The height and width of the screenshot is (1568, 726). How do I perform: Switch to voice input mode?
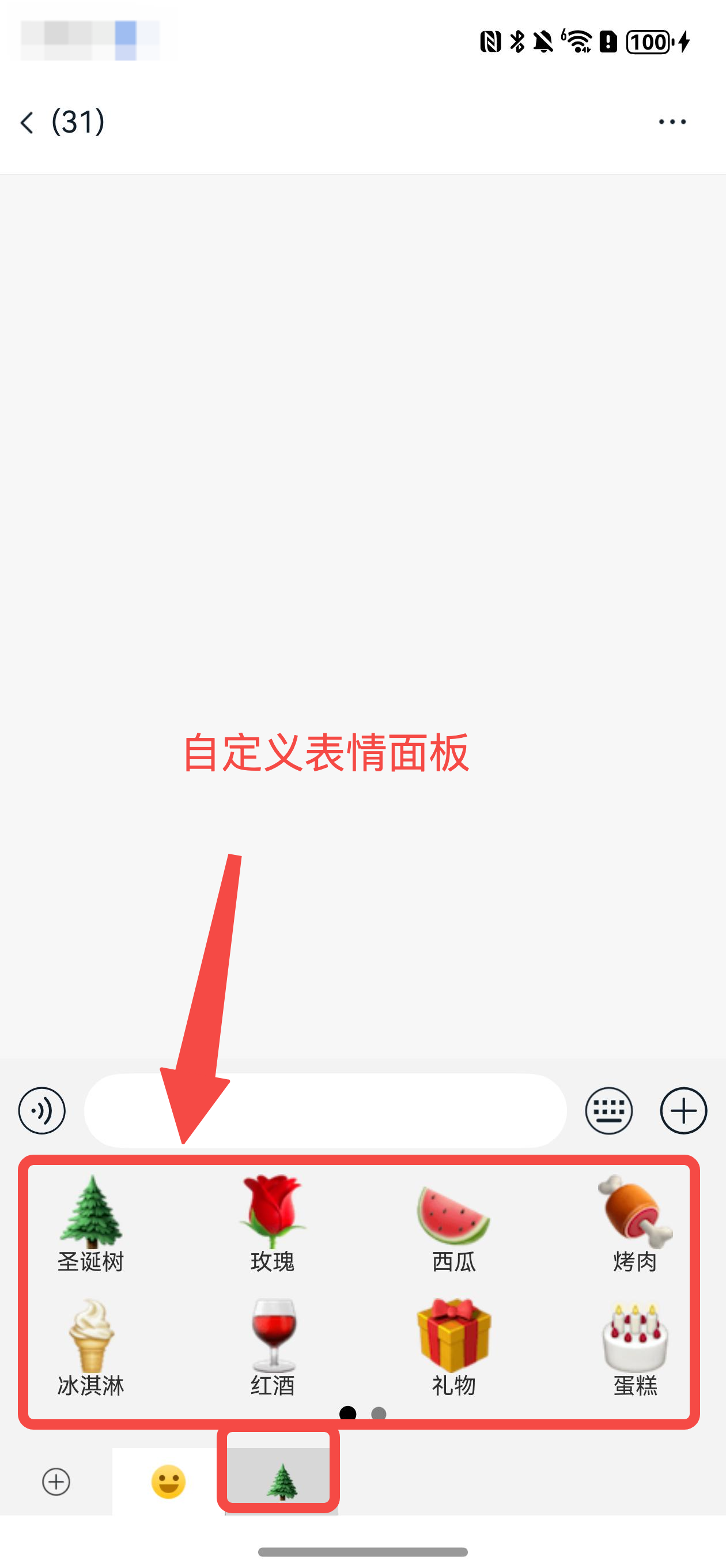click(42, 1111)
